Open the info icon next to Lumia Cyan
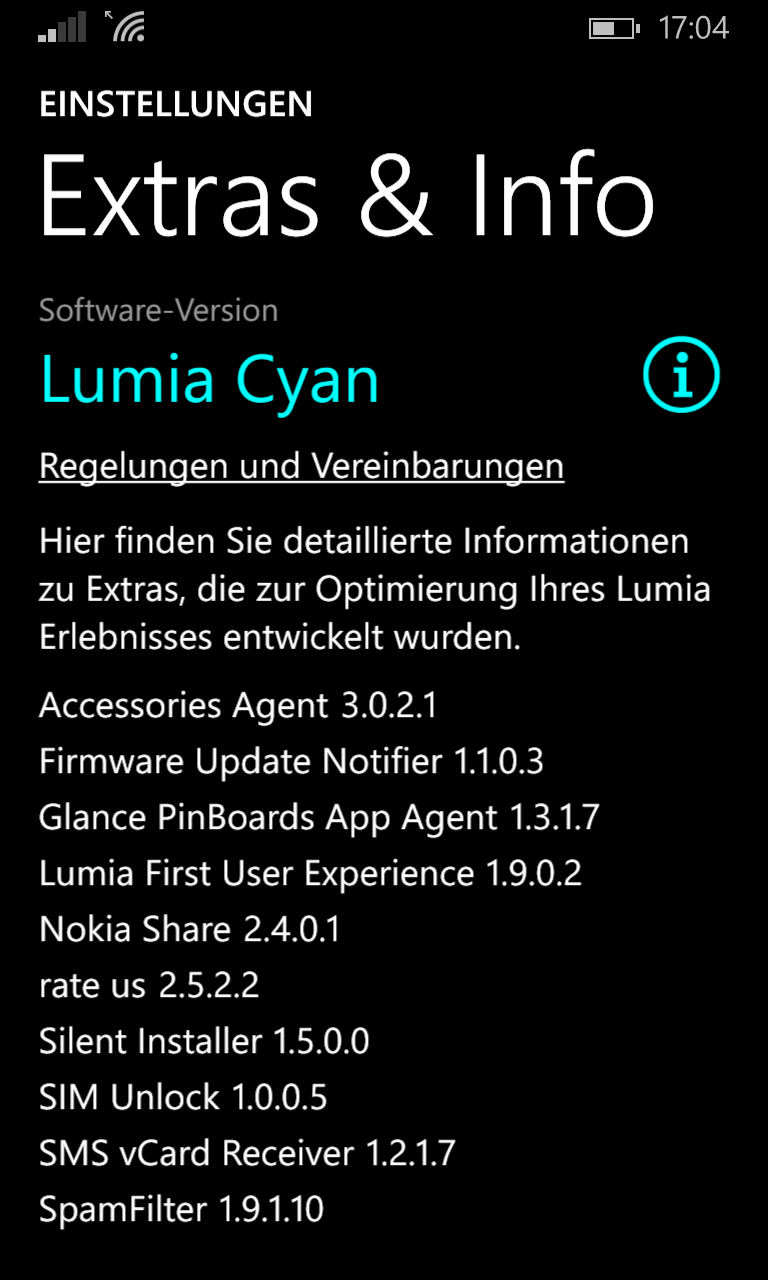 [x=681, y=376]
